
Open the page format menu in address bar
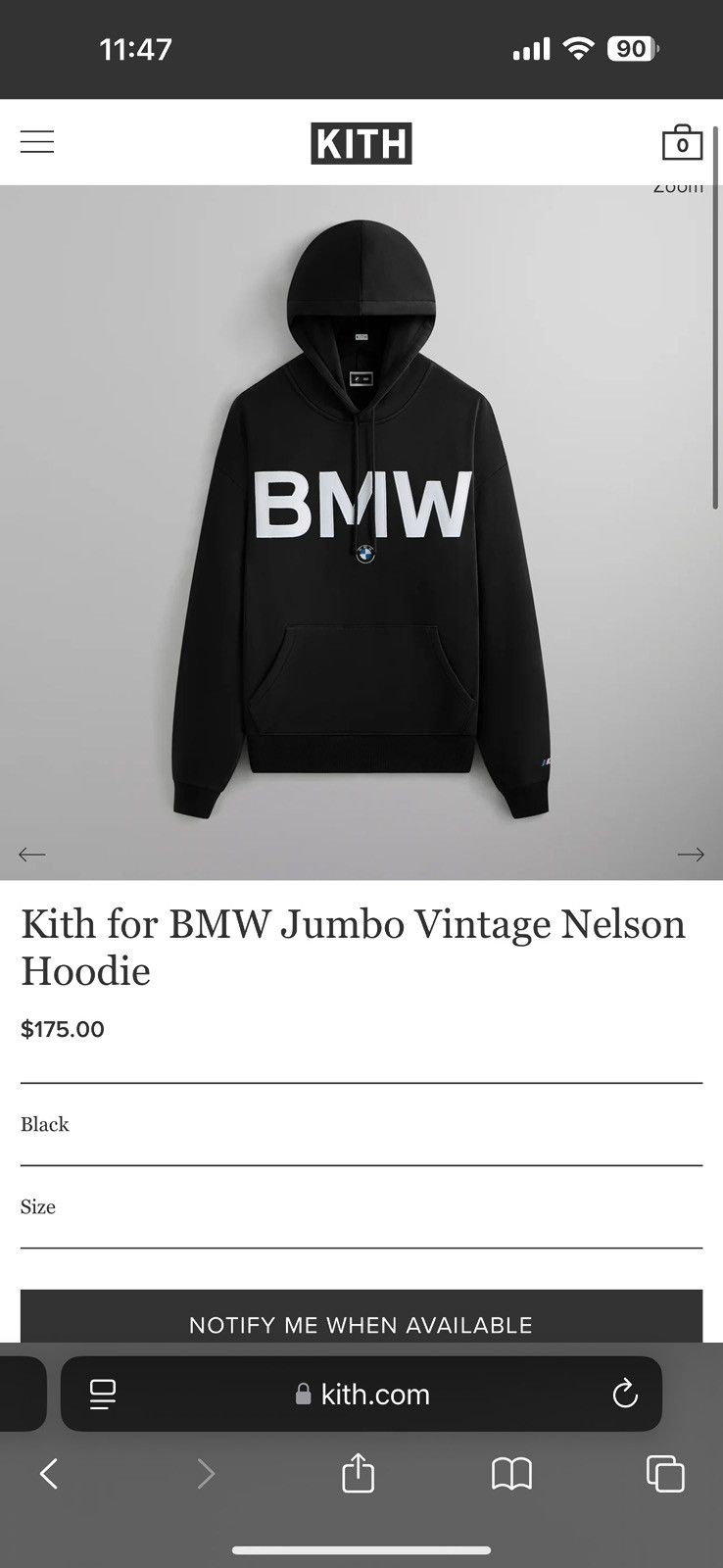[x=103, y=1395]
